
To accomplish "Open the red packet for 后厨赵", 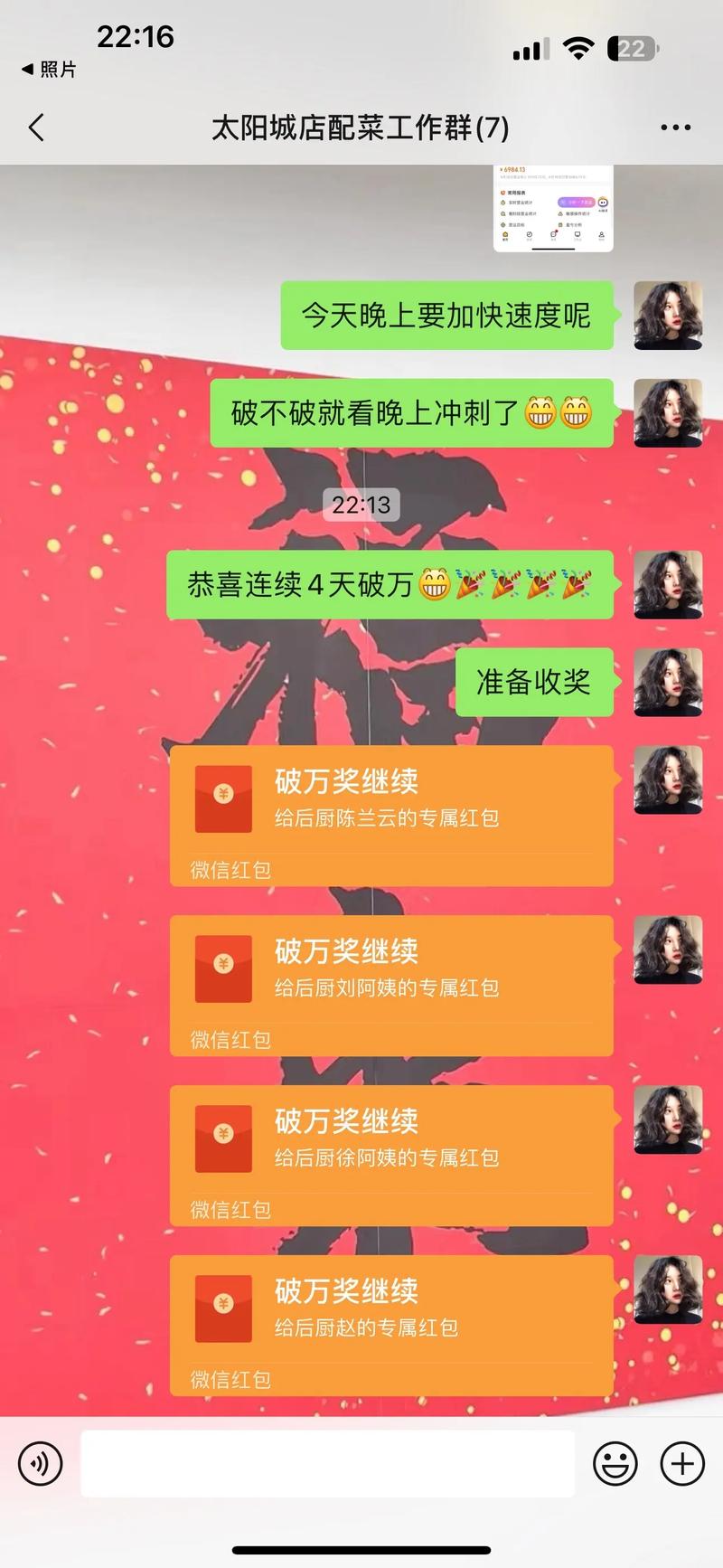I will (x=391, y=1325).
